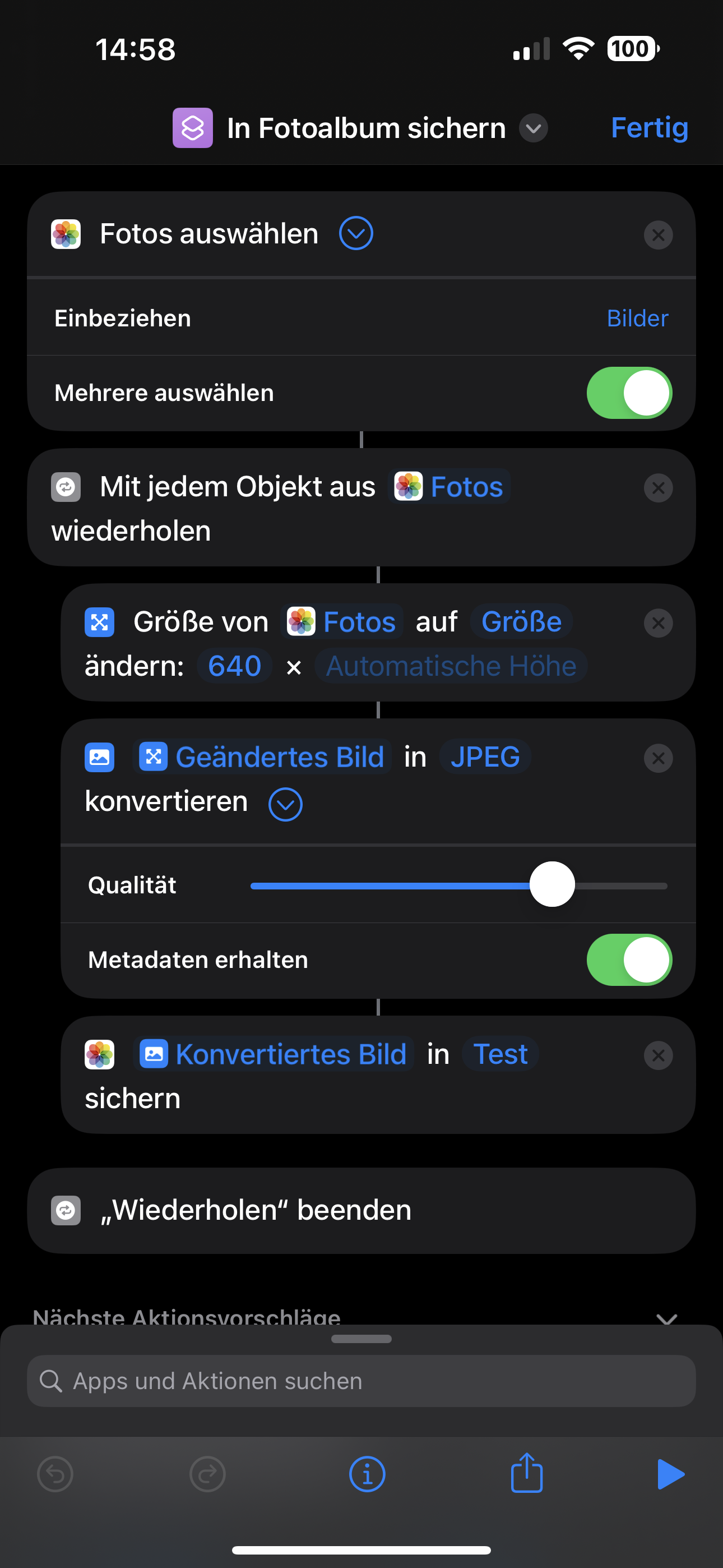Viewport: 723px width, 1568px height.
Task: Delete the Größe ändern action
Action: (658, 622)
